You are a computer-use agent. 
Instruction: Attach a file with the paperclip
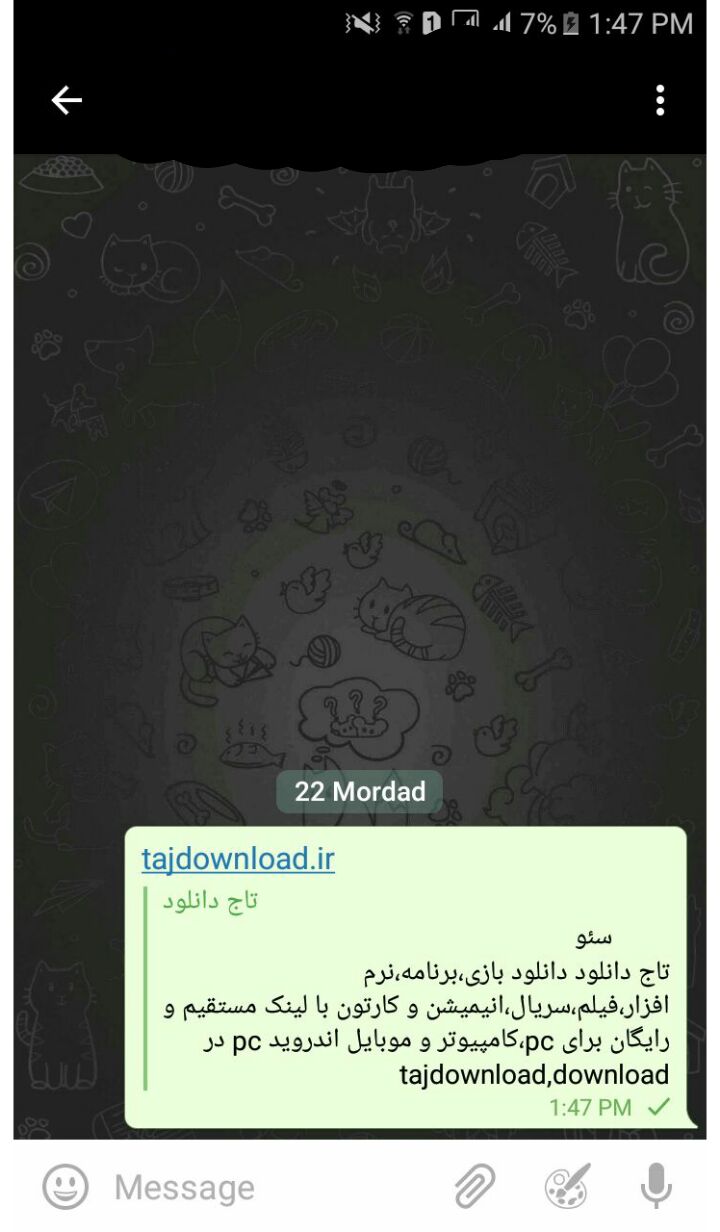475,1187
